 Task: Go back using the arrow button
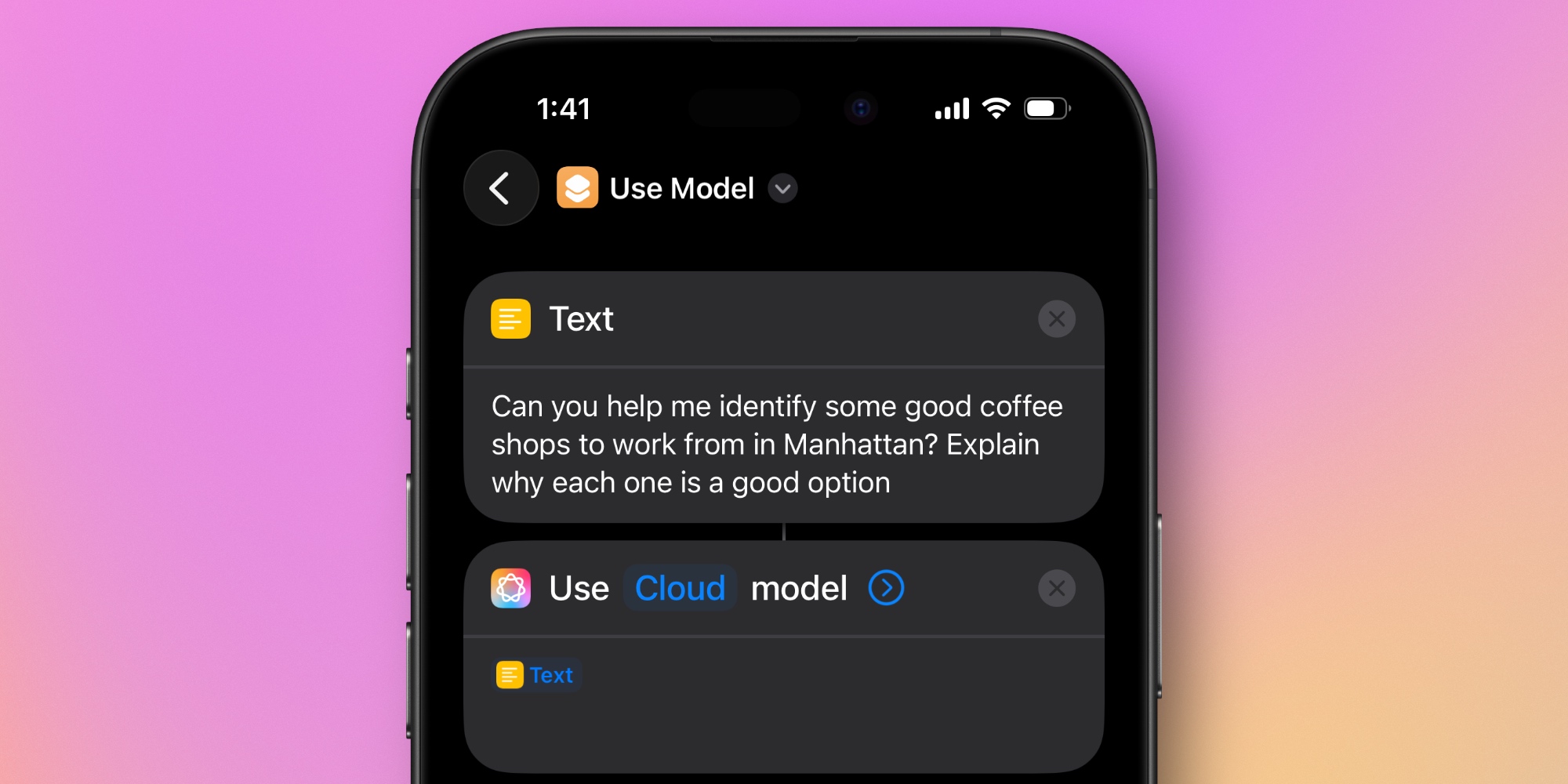500,188
